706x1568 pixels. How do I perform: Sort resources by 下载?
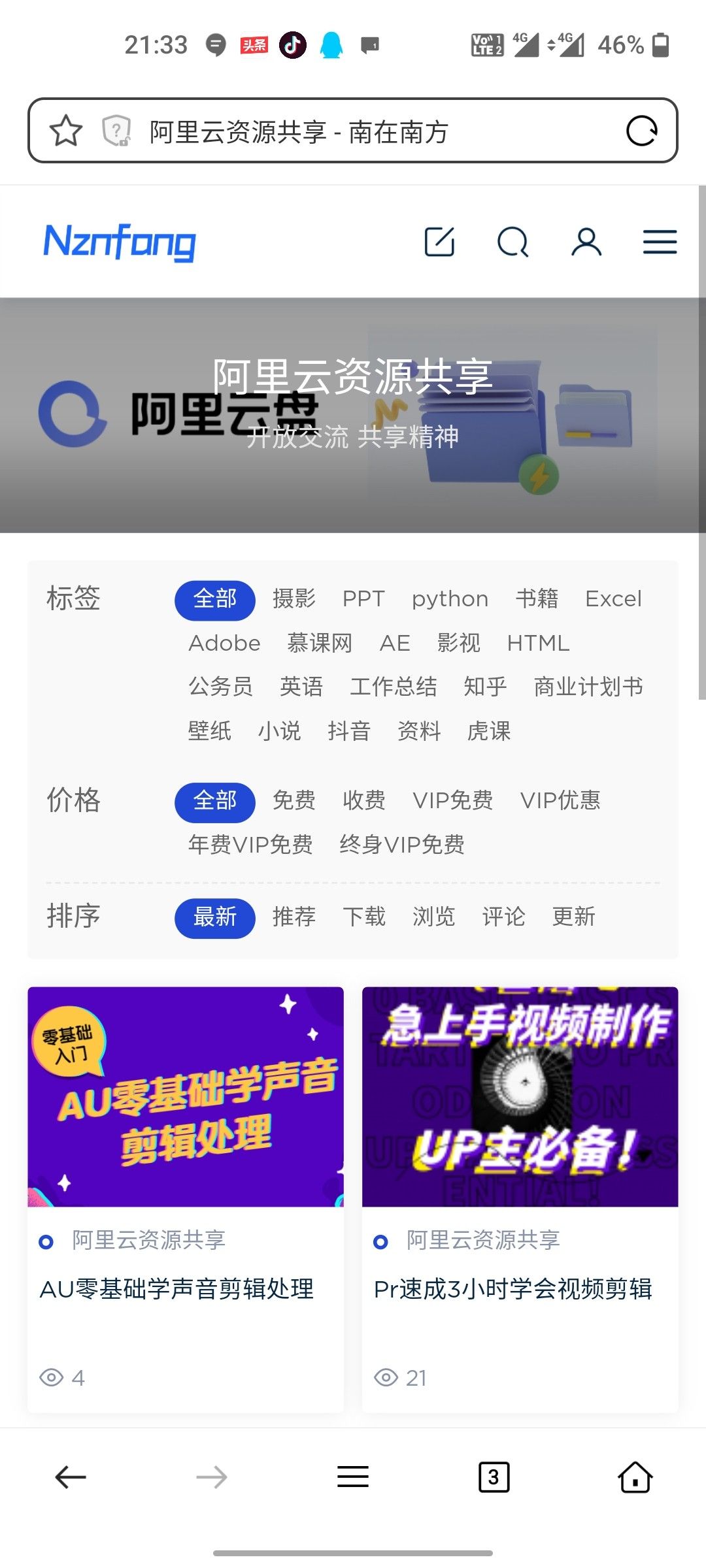364,917
